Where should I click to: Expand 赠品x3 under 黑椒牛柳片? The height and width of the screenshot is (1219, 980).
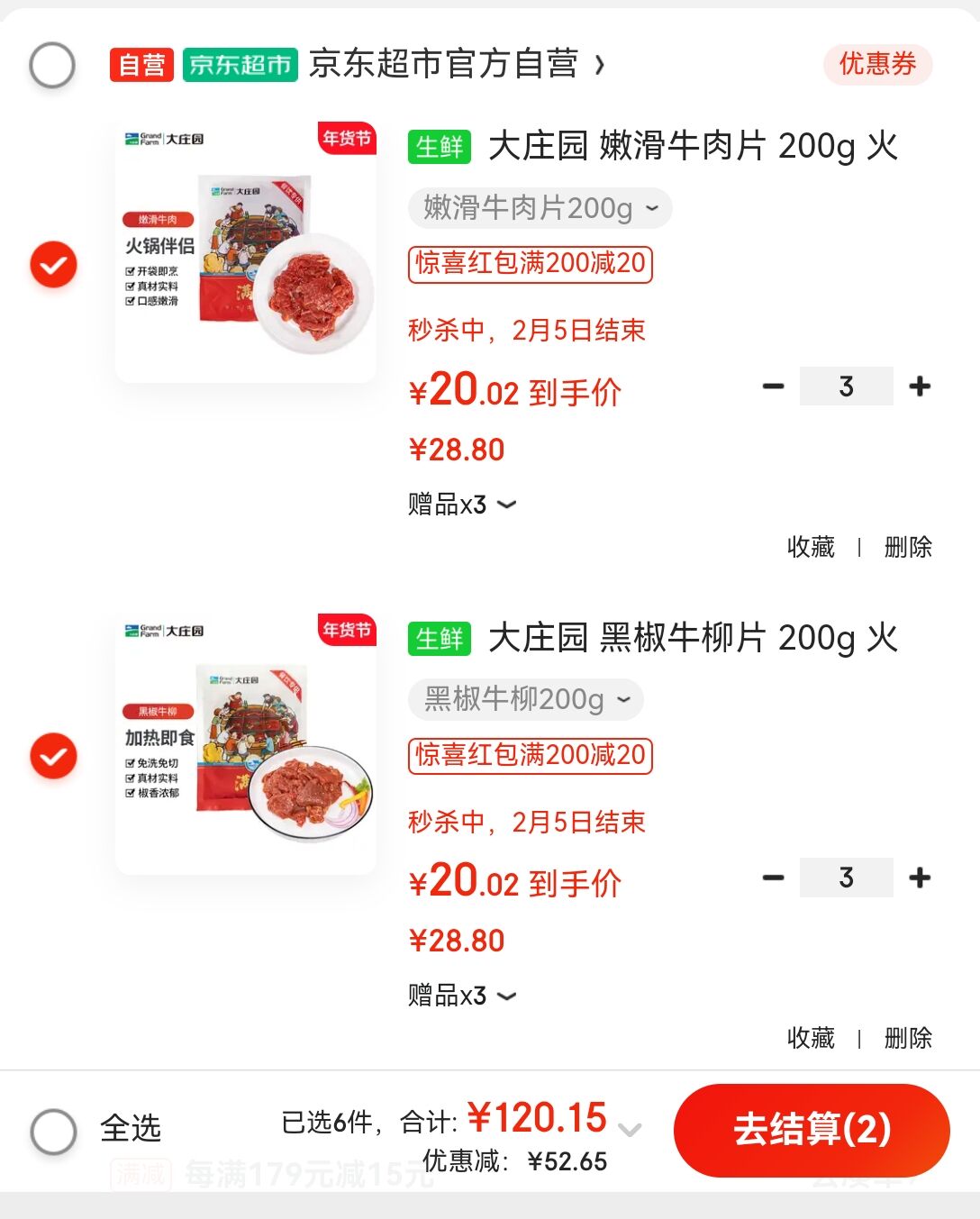point(462,996)
